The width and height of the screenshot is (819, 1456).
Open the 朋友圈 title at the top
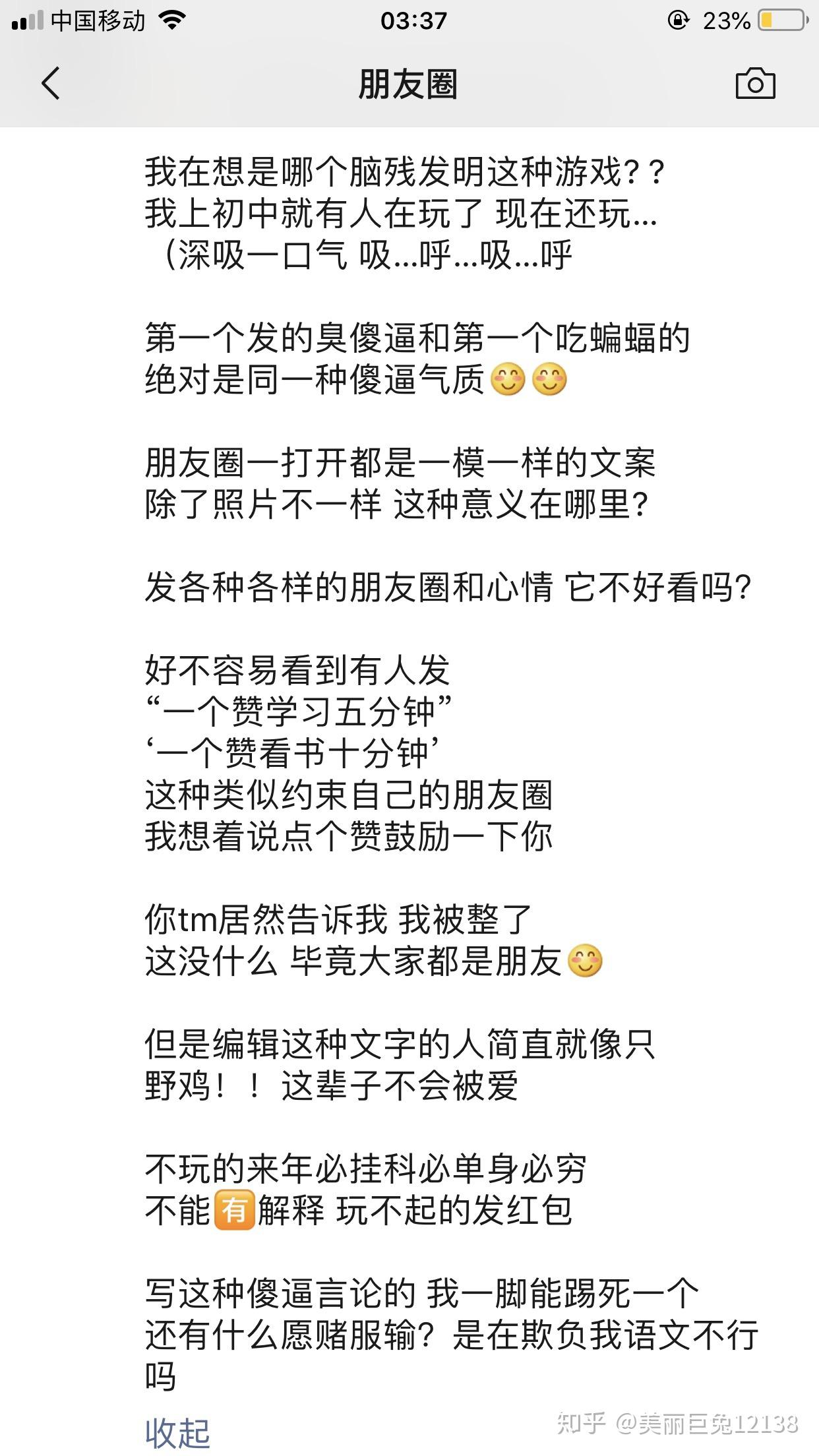point(409,83)
